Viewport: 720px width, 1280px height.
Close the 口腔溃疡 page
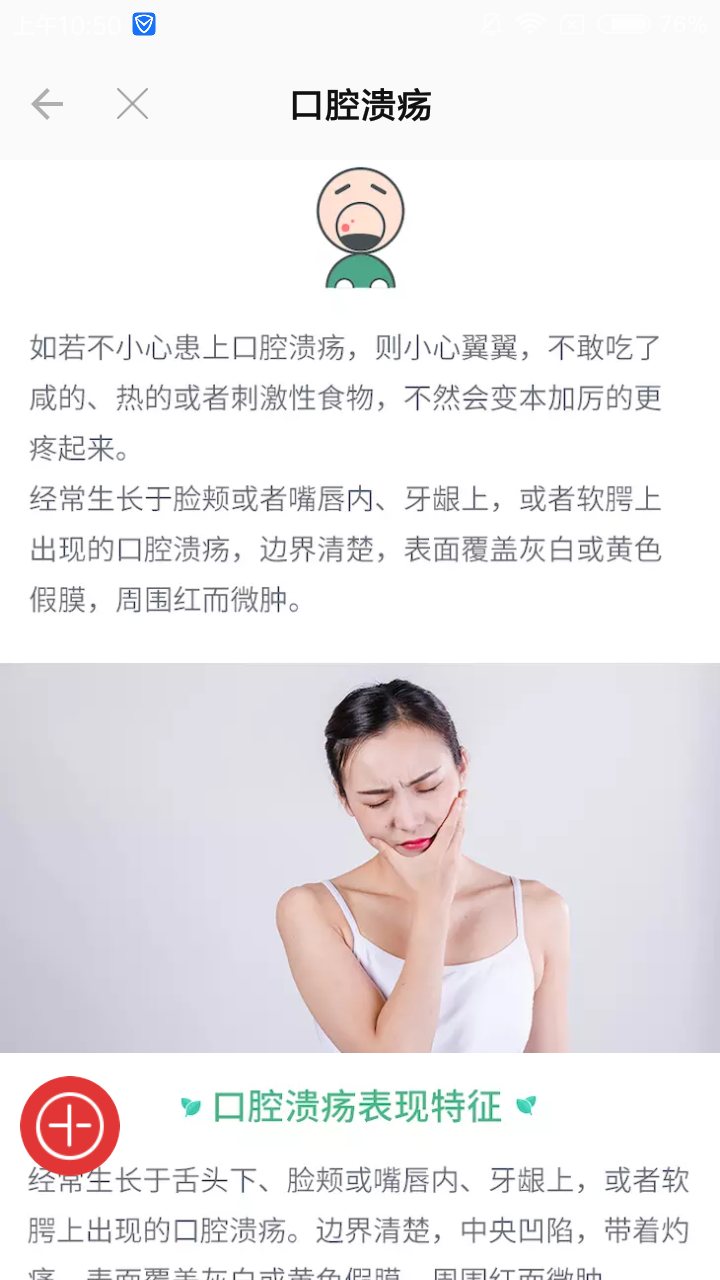[132, 104]
